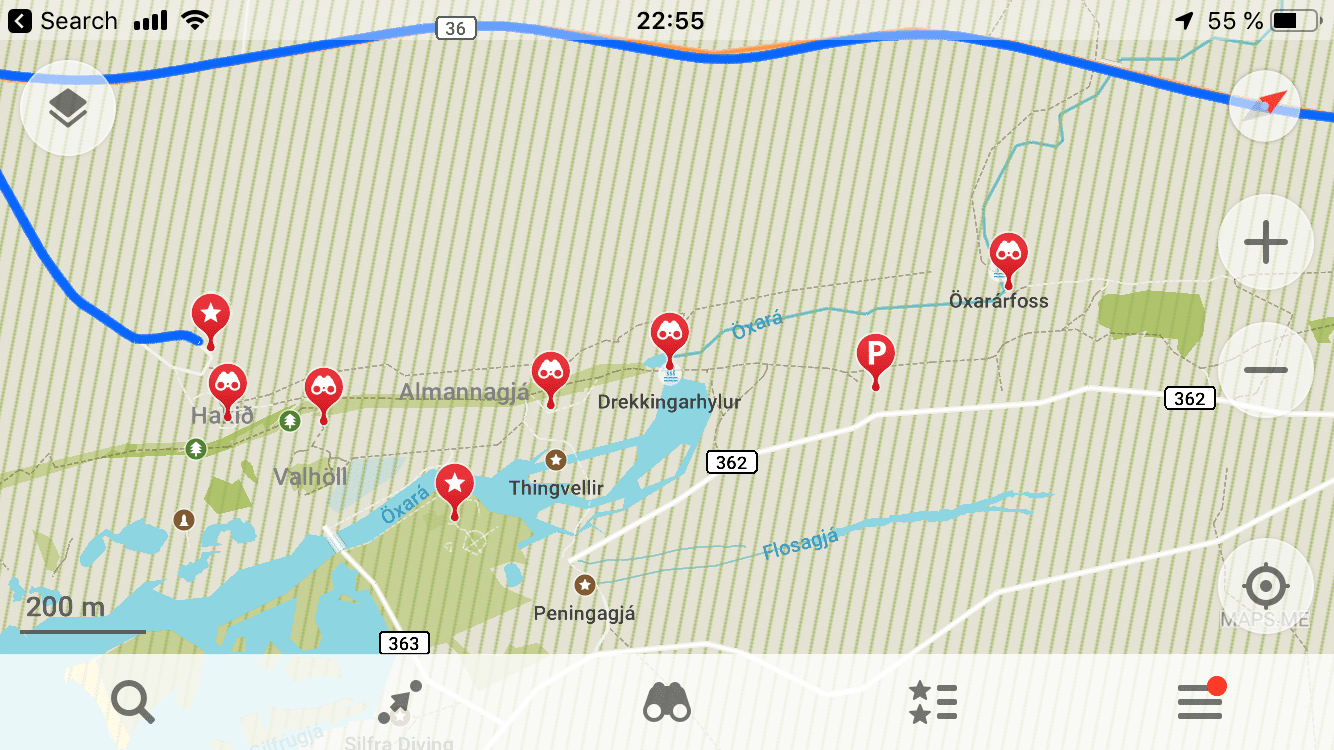Center map on my location

click(1265, 585)
